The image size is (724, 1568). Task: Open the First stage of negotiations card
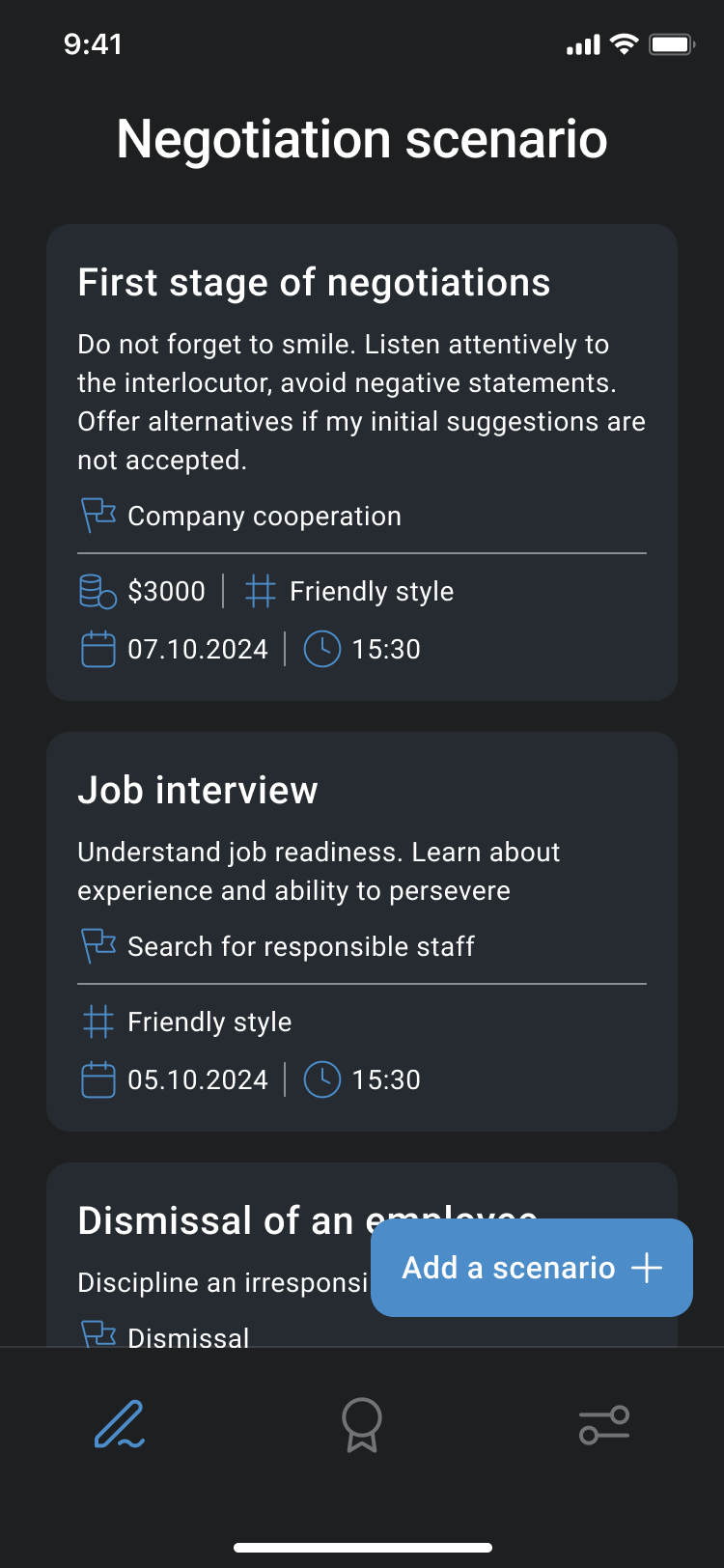(x=362, y=462)
